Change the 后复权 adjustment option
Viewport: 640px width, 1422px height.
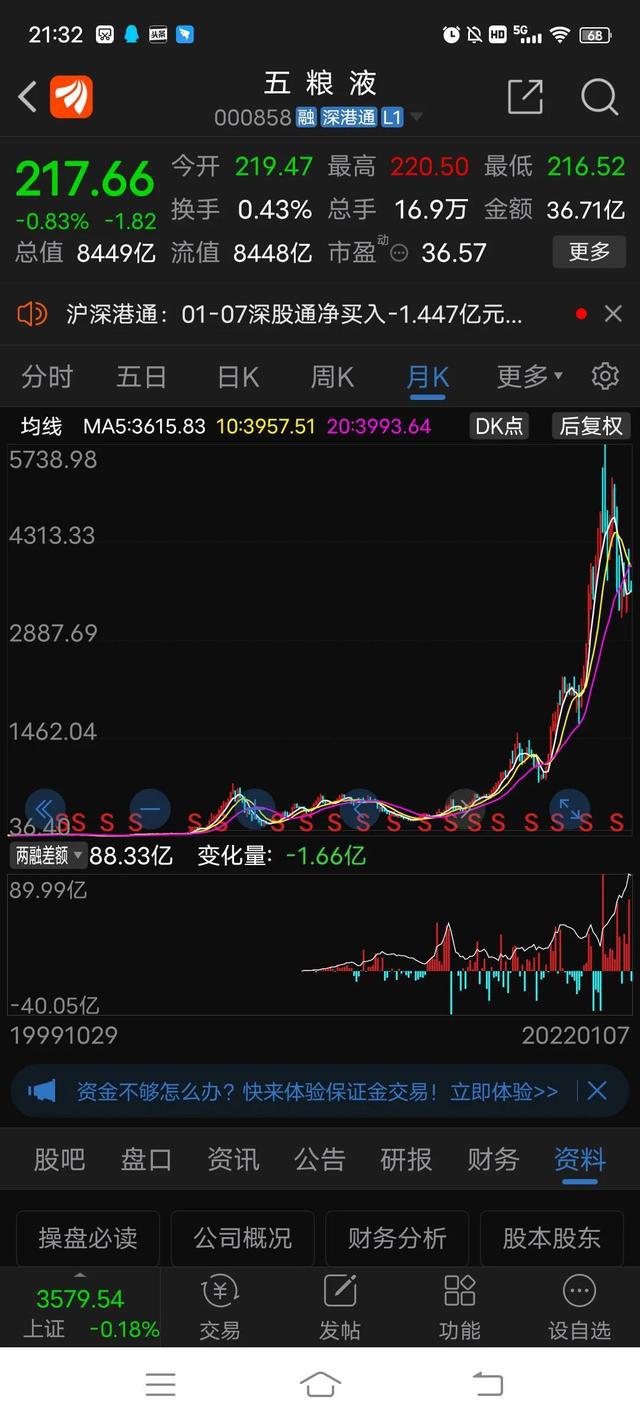591,426
